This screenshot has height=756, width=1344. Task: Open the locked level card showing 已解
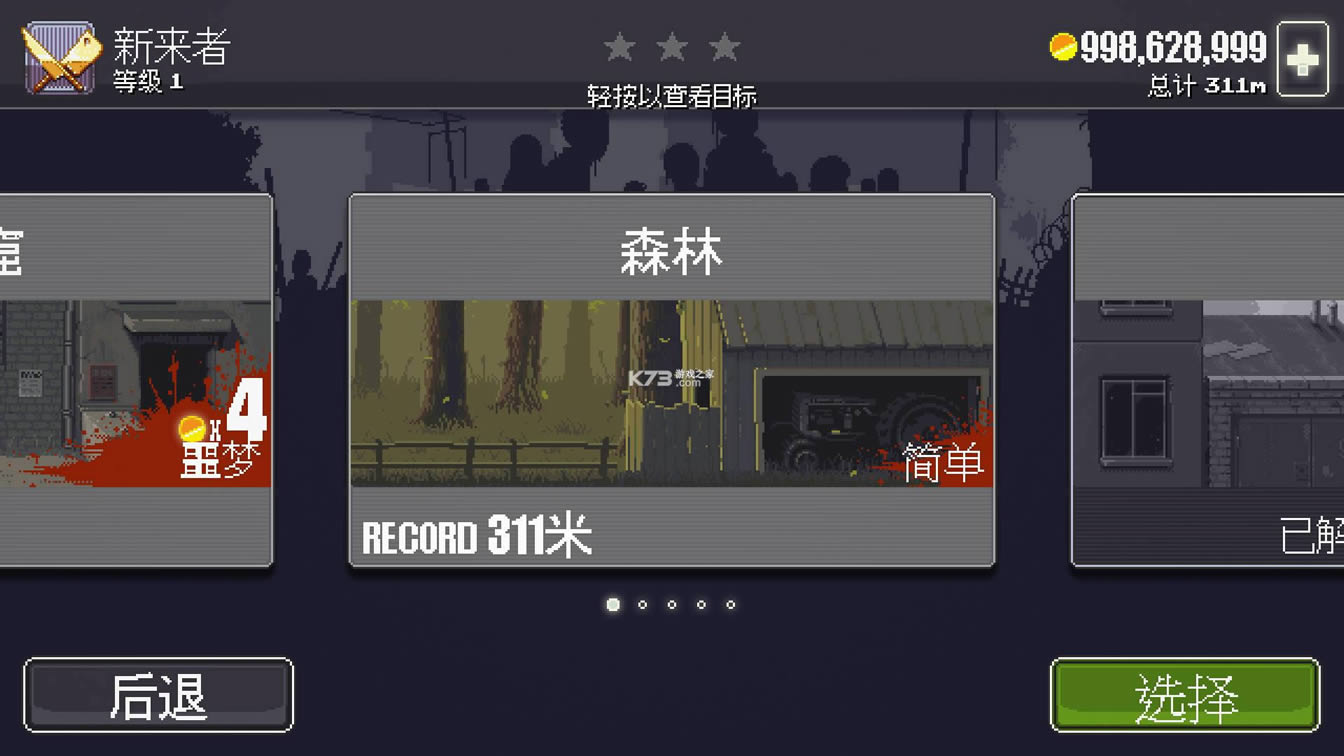point(1208,380)
